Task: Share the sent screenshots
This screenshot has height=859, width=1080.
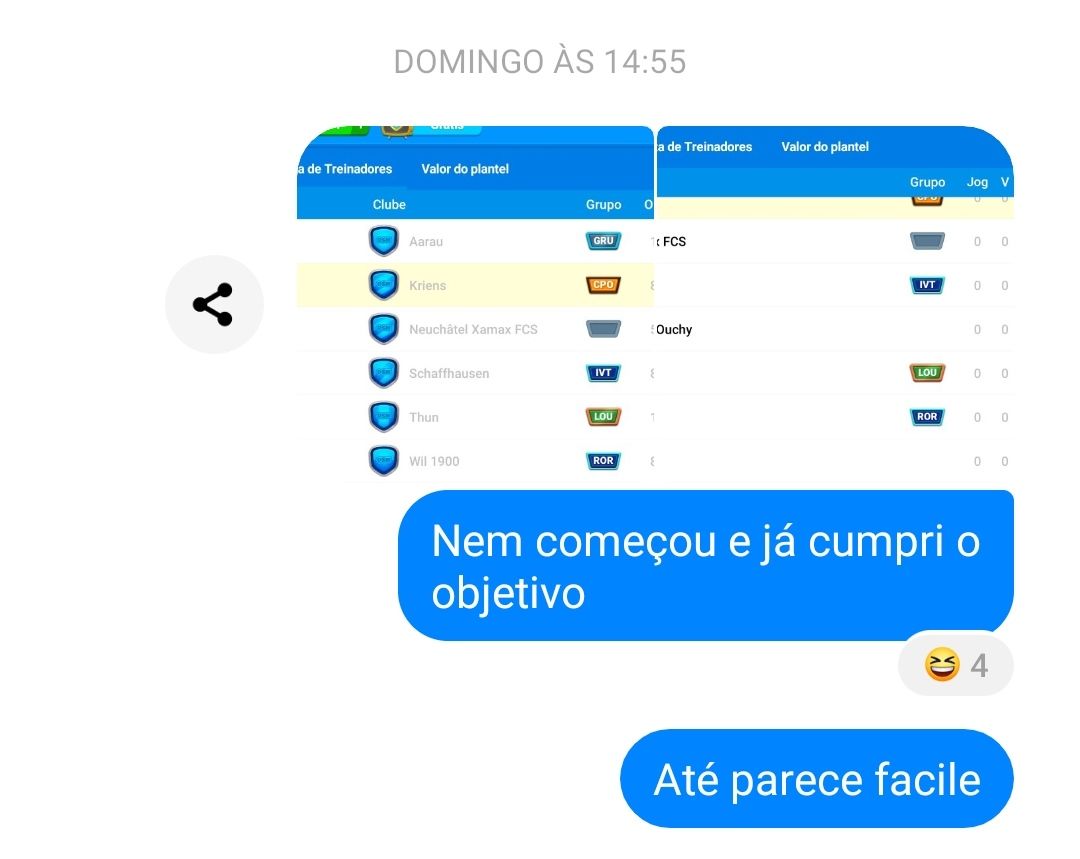Action: click(213, 305)
